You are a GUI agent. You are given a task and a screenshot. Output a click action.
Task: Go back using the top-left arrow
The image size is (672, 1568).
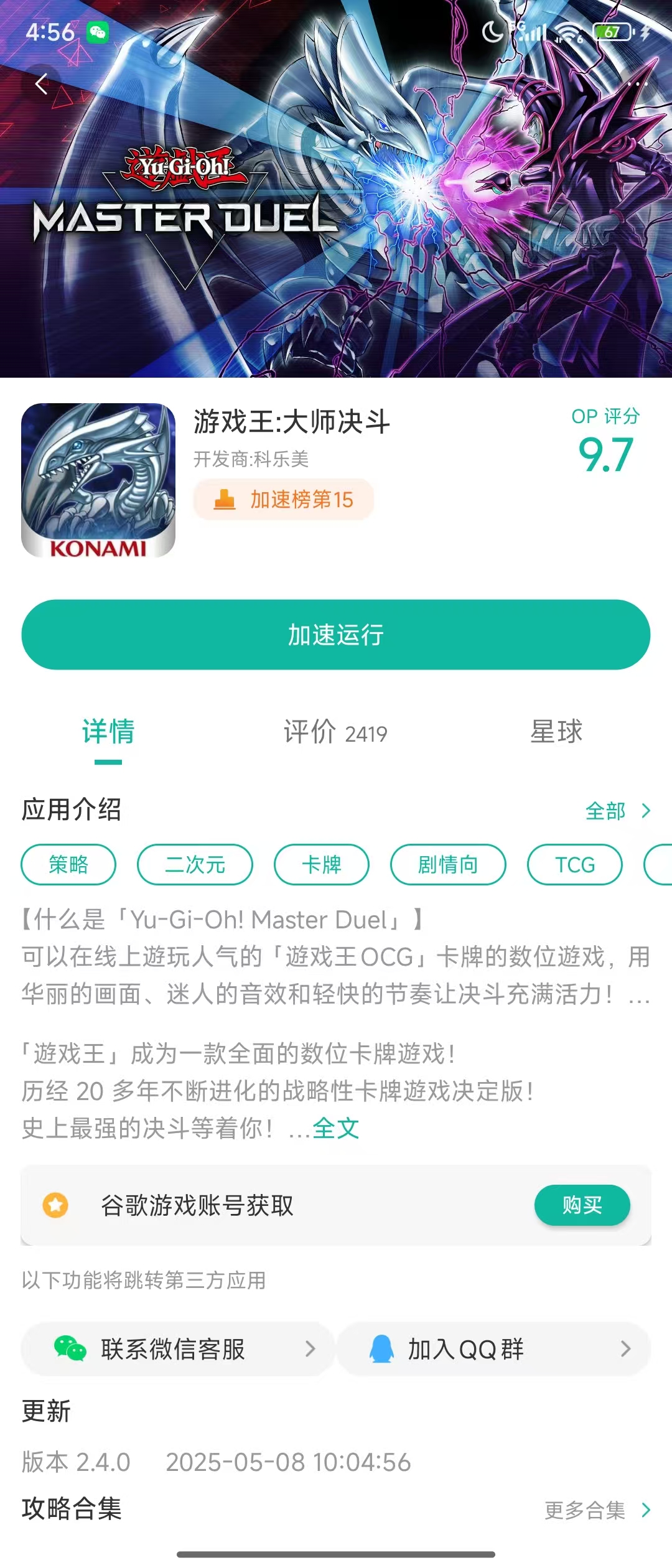pos(42,83)
